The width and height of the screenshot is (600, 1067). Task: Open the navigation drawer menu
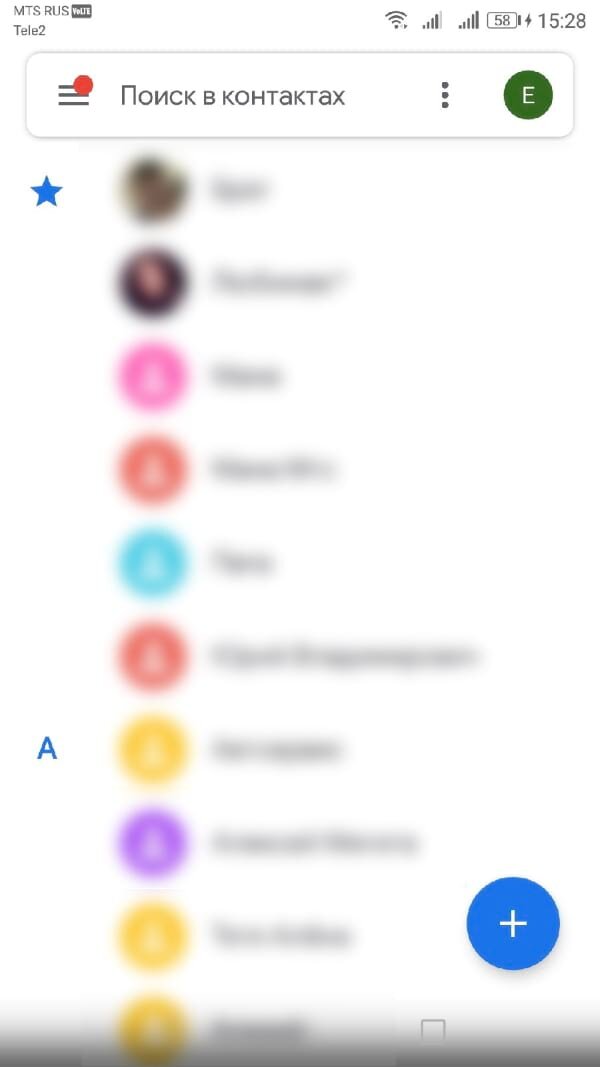pos(73,95)
